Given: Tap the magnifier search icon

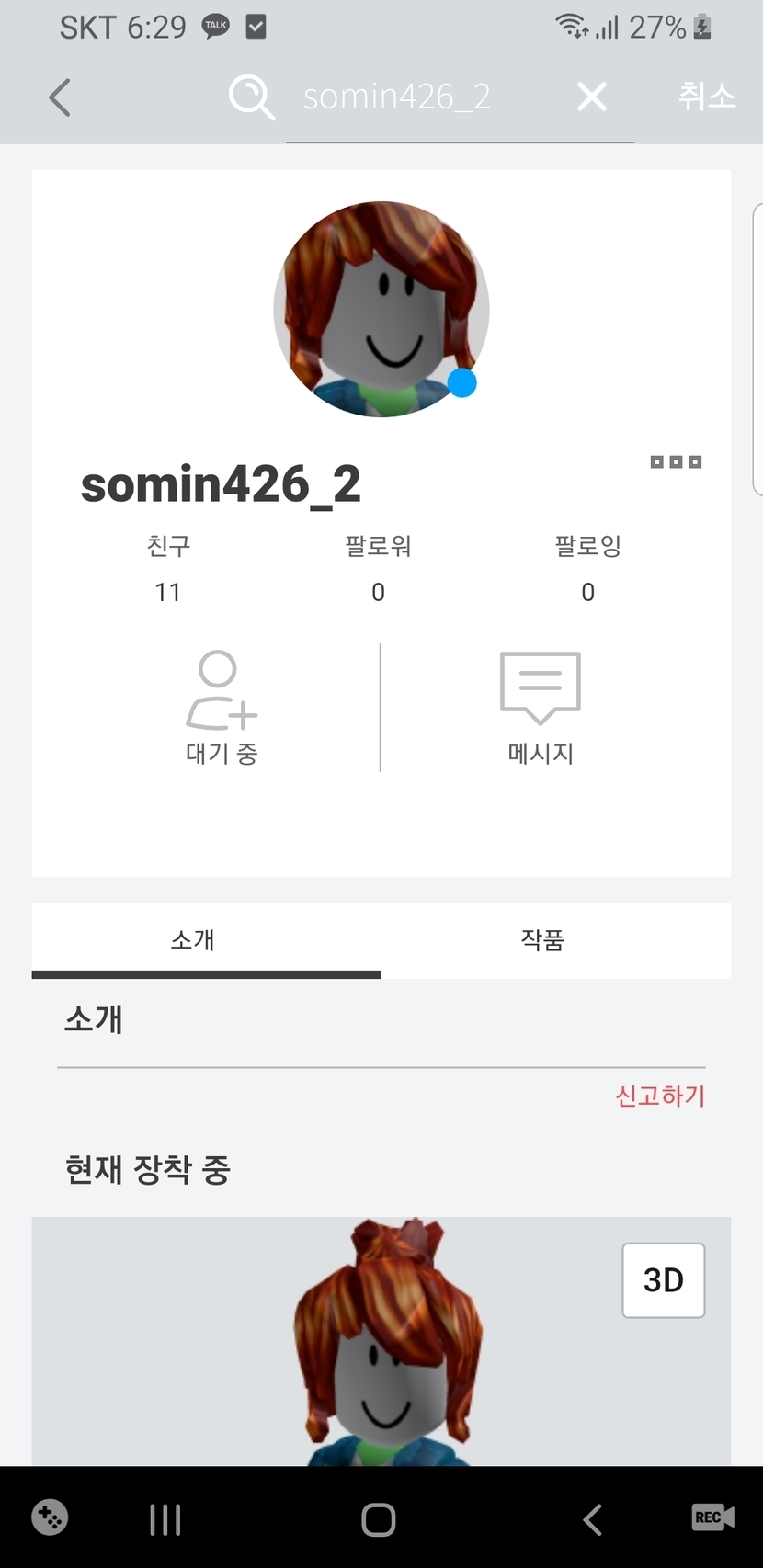Looking at the screenshot, I should click(251, 97).
